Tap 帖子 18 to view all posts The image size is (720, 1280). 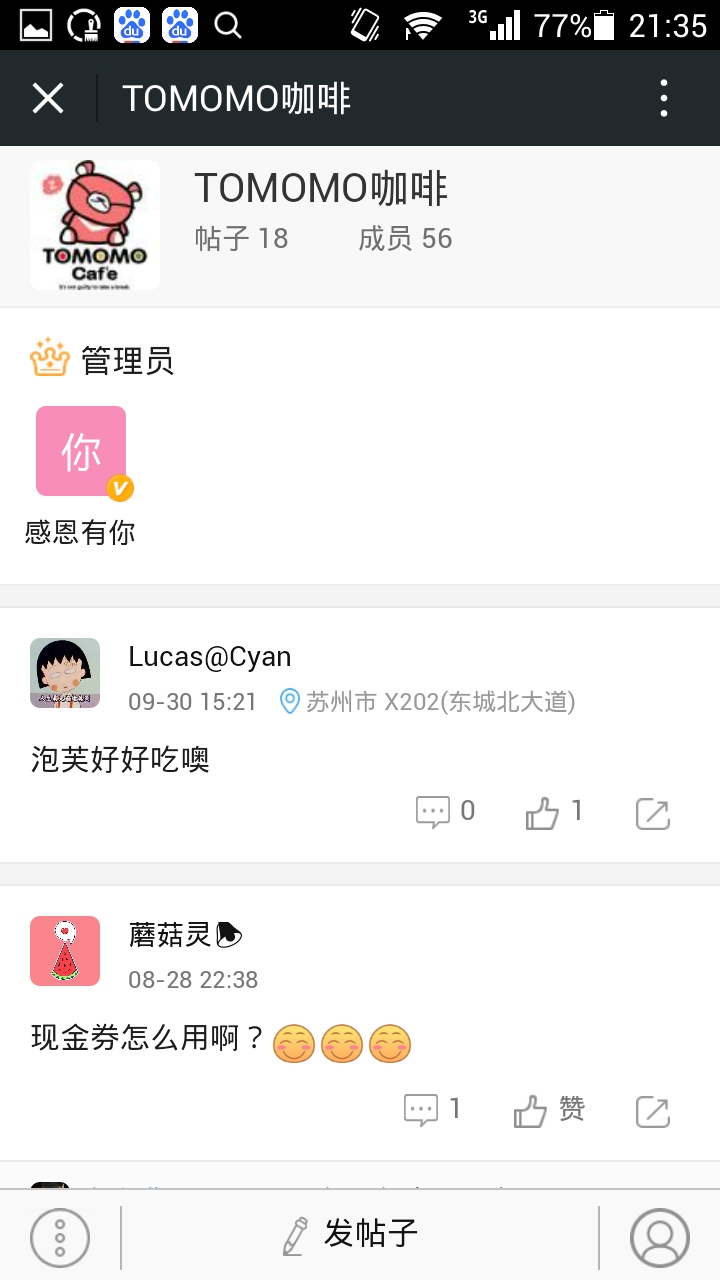click(240, 238)
